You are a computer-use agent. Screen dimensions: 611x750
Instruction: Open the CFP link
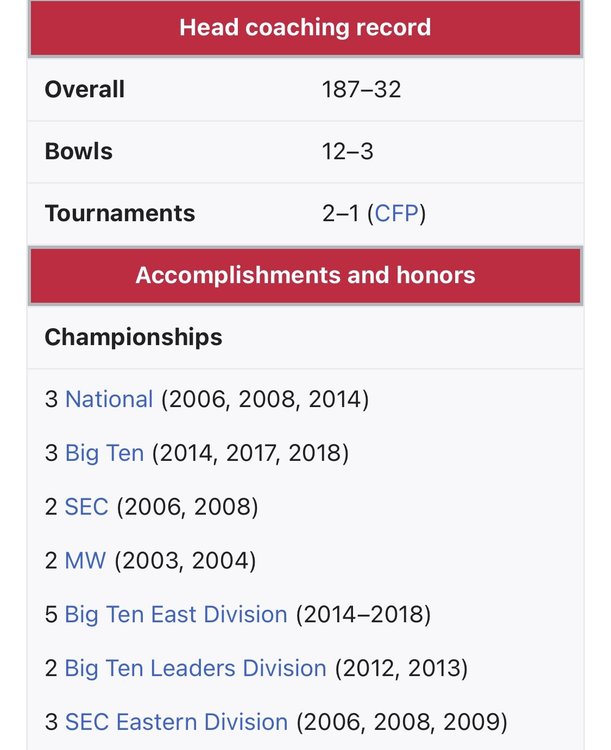tap(396, 213)
